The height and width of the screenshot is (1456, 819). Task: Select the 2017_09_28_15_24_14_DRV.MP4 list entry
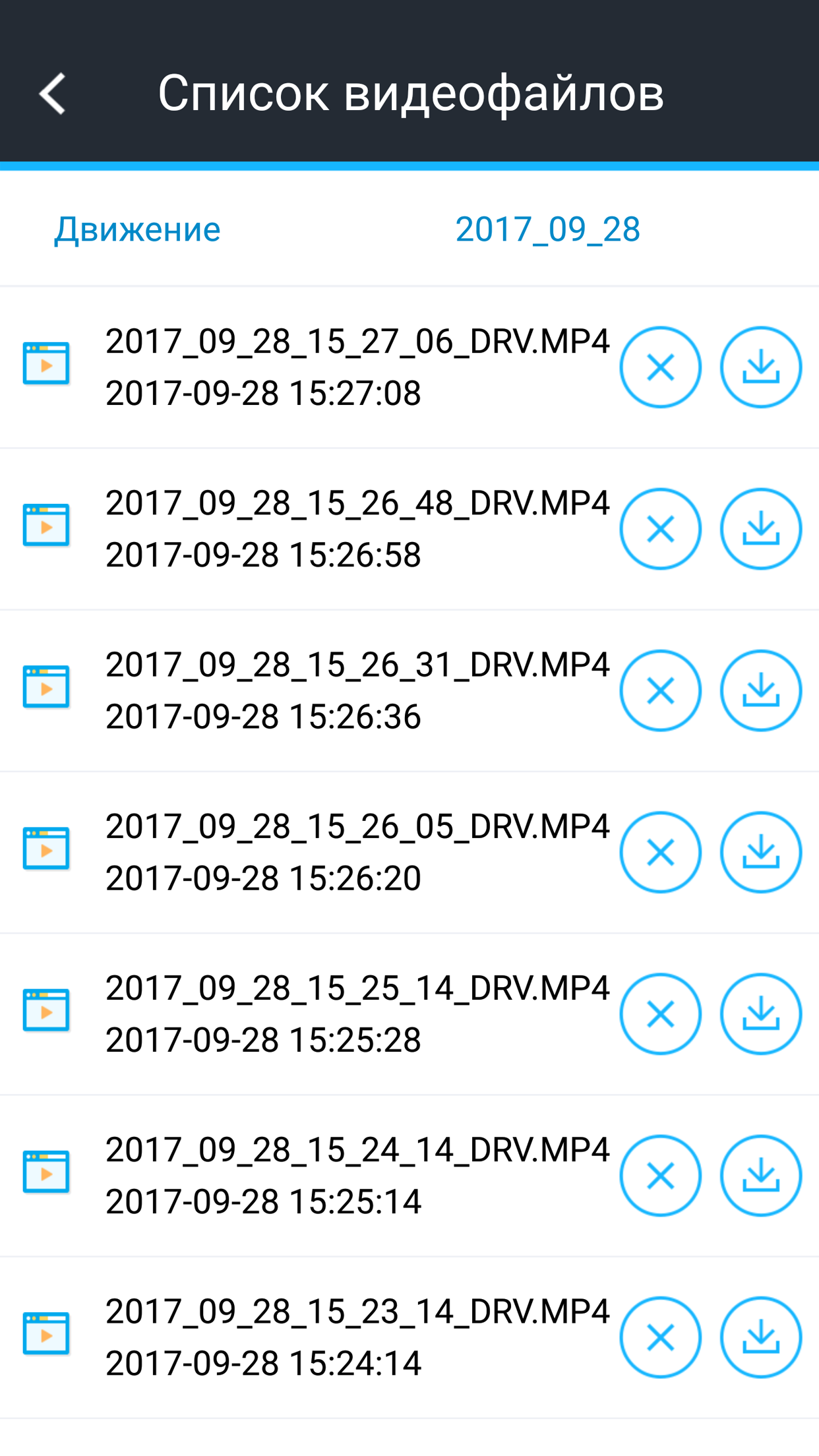pos(356,1177)
